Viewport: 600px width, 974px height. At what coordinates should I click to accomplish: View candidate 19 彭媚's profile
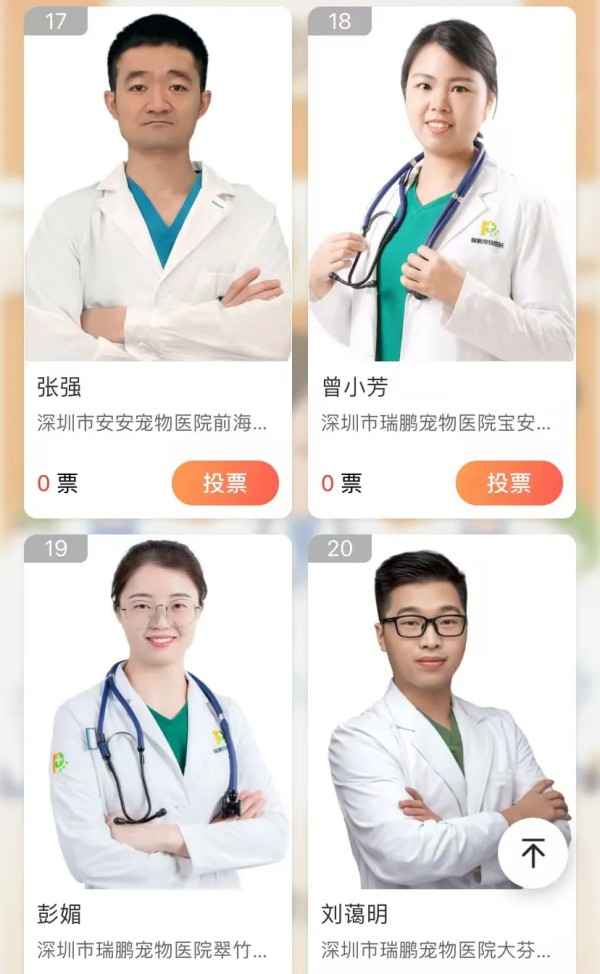[158, 720]
